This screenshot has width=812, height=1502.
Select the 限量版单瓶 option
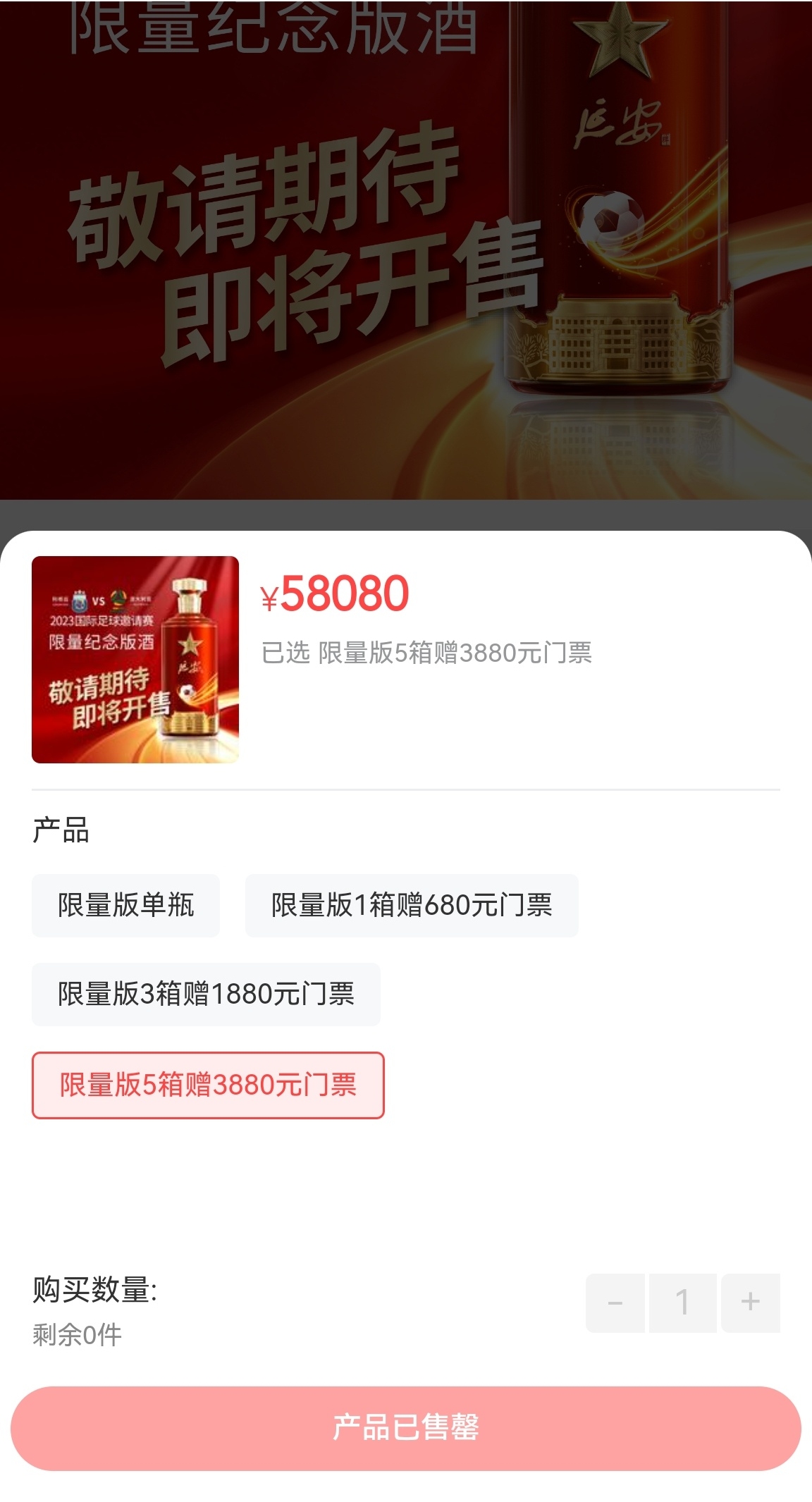[125, 905]
